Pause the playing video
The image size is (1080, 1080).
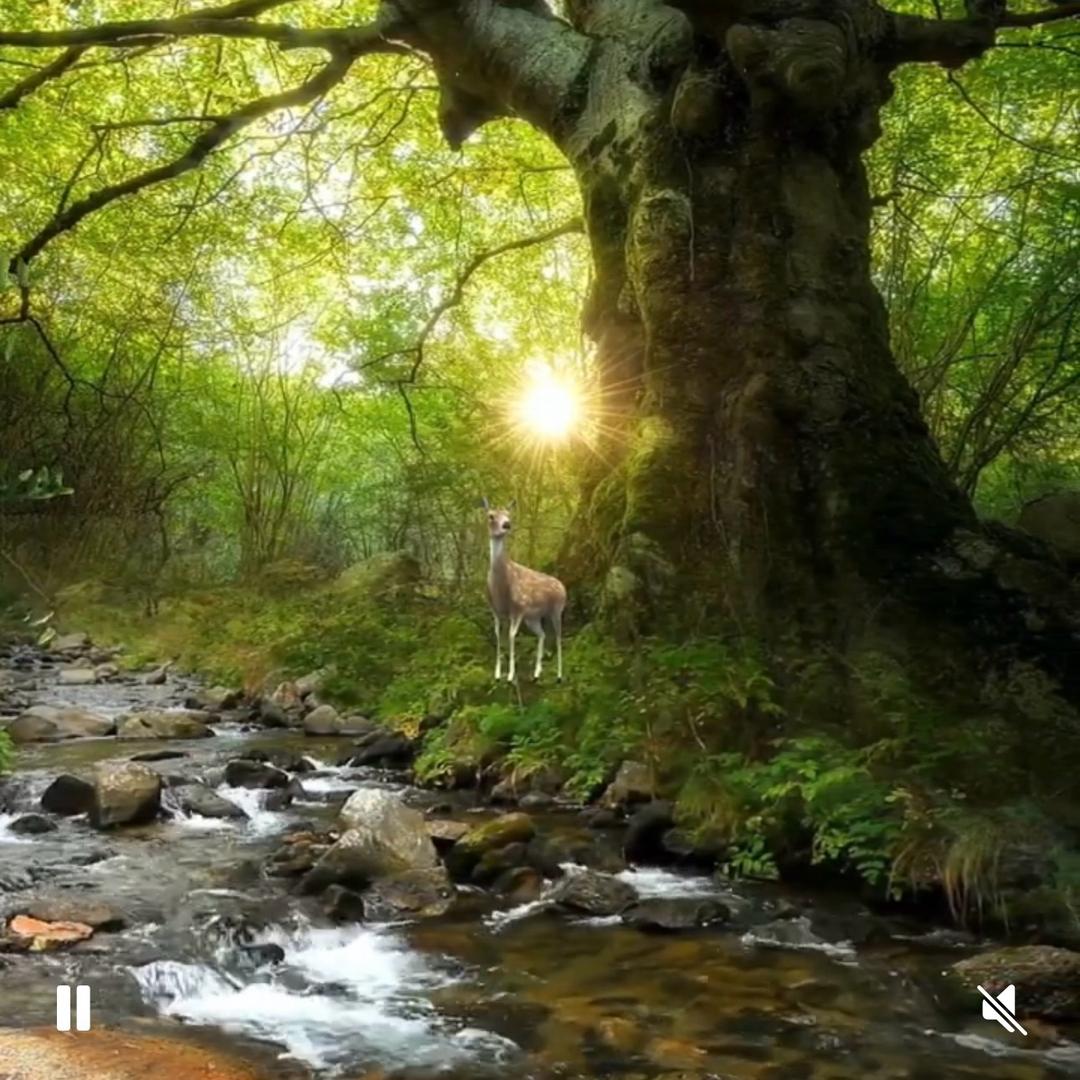coord(73,1007)
